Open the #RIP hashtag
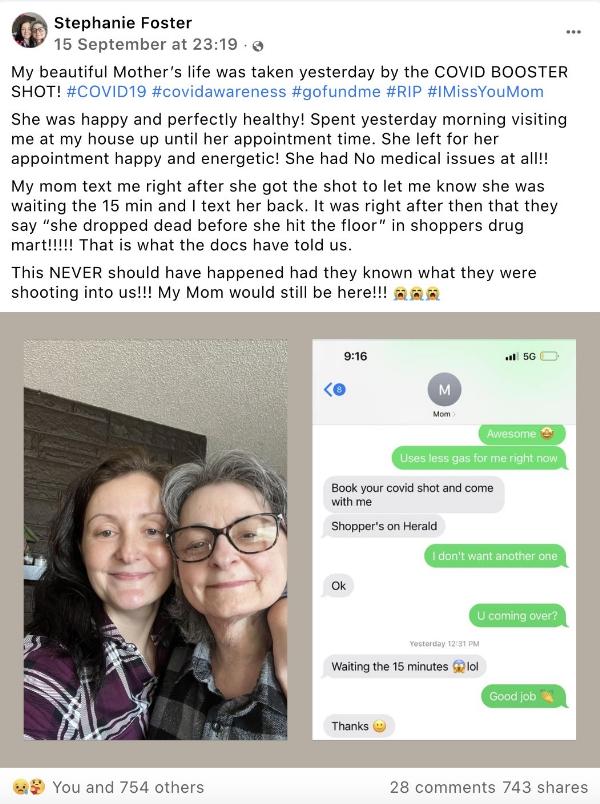The width and height of the screenshot is (600, 804). (405, 91)
